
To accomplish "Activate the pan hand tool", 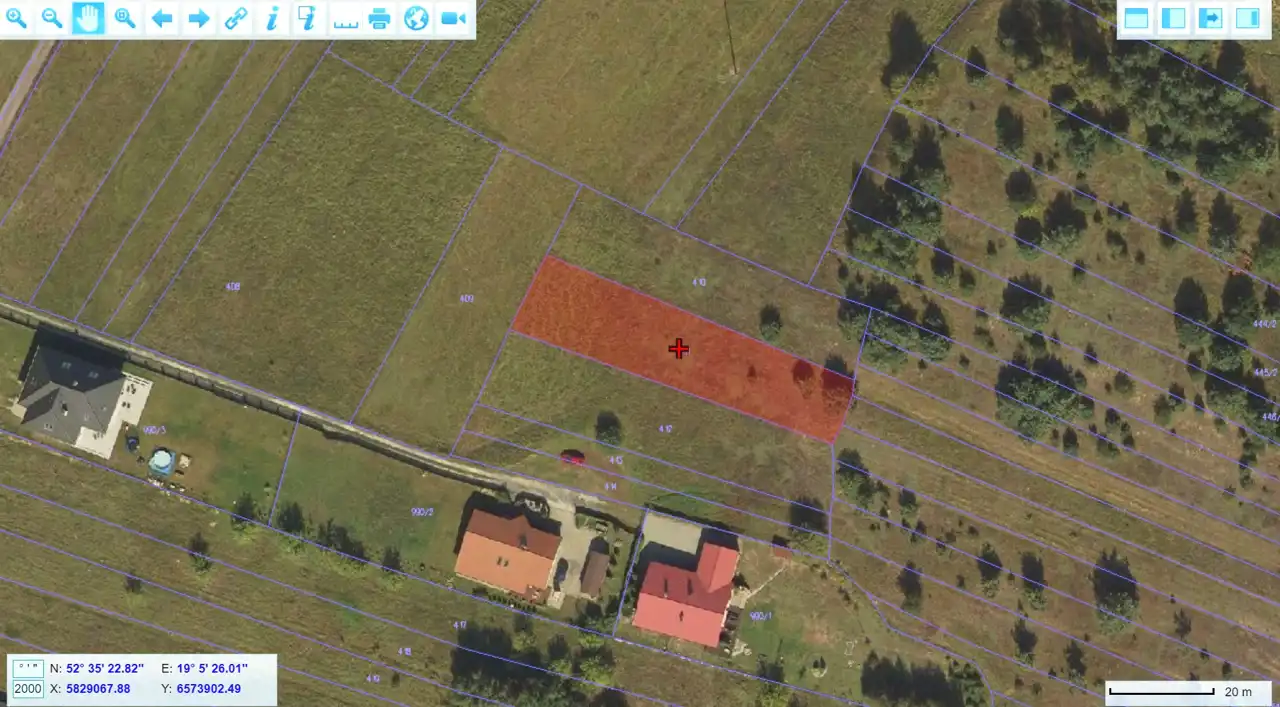I will (x=88, y=18).
